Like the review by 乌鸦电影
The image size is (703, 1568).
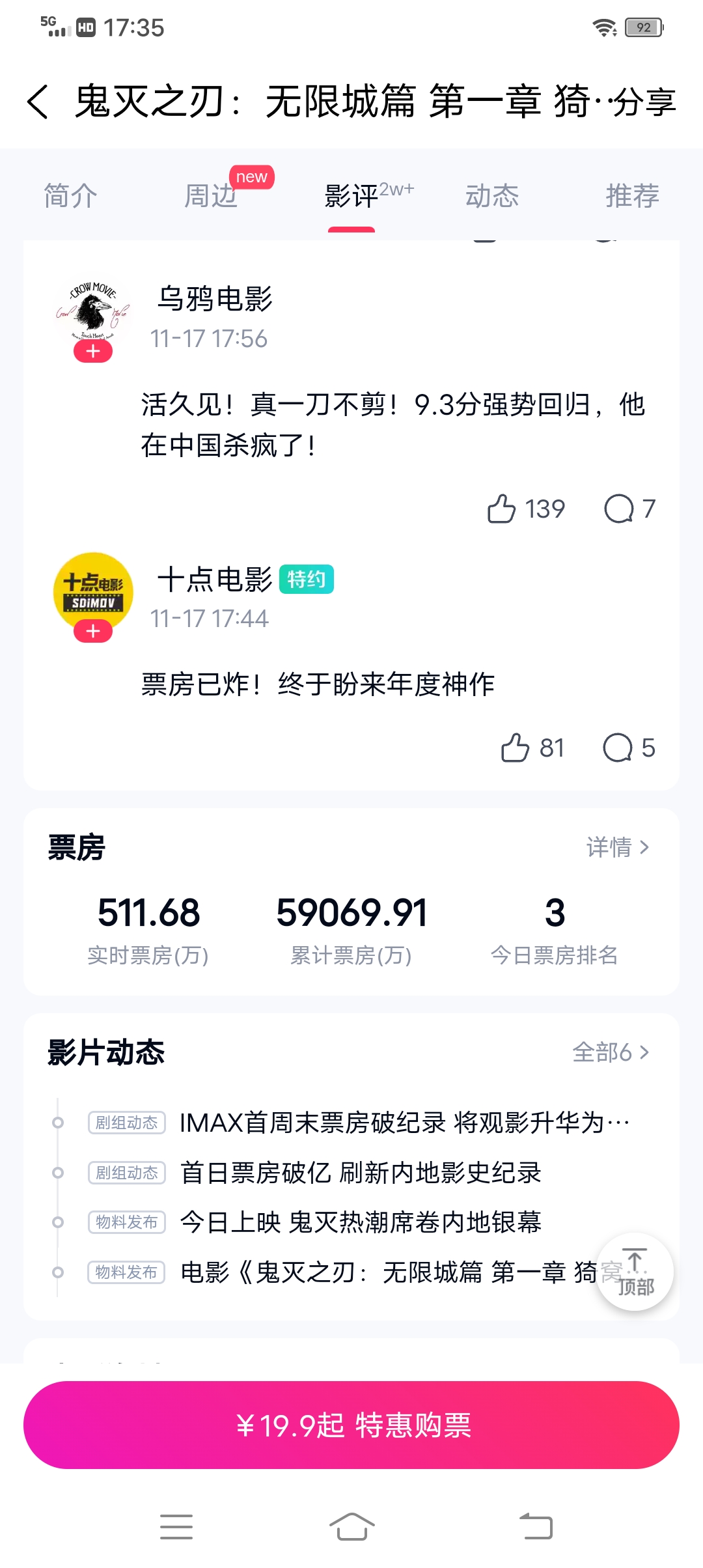point(526,509)
